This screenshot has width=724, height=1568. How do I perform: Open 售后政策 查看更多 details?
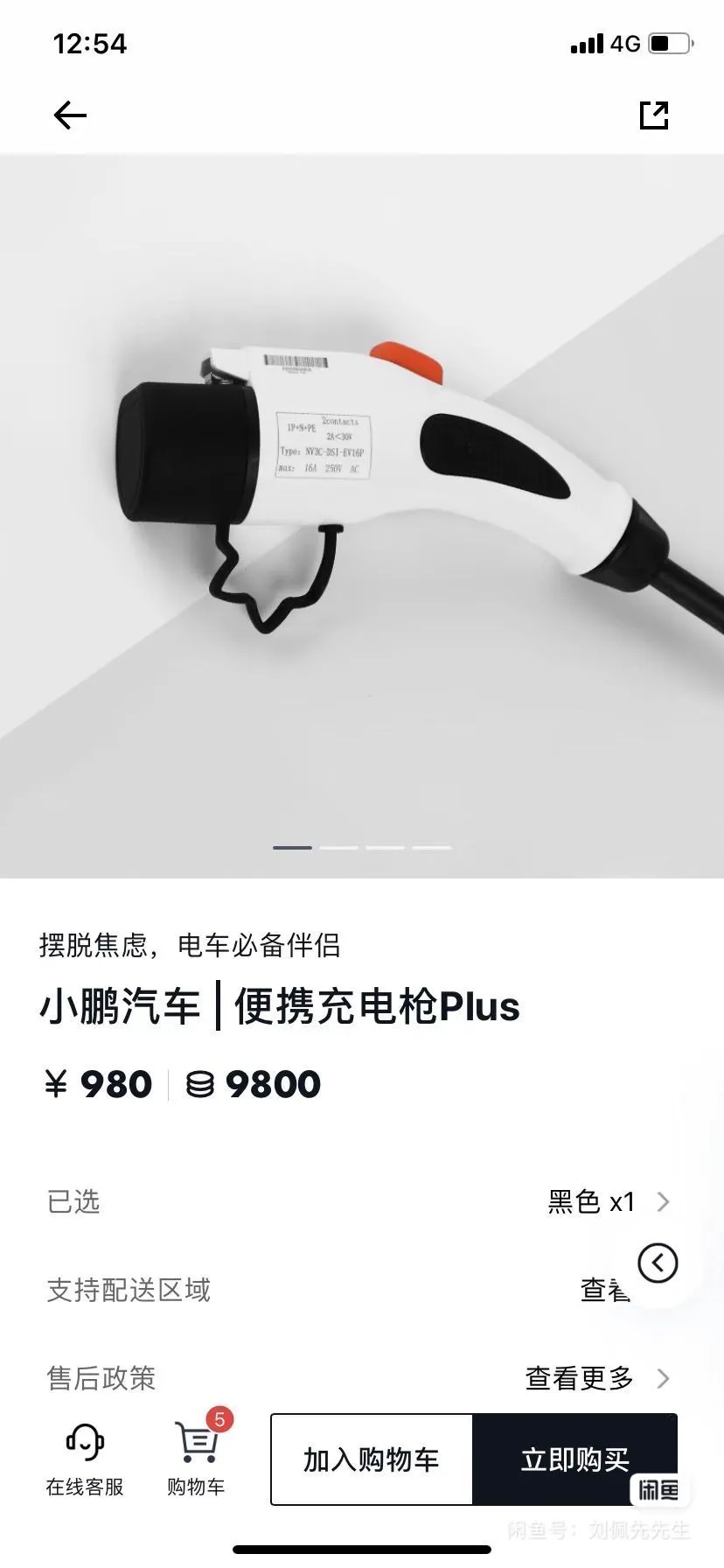[x=595, y=1378]
